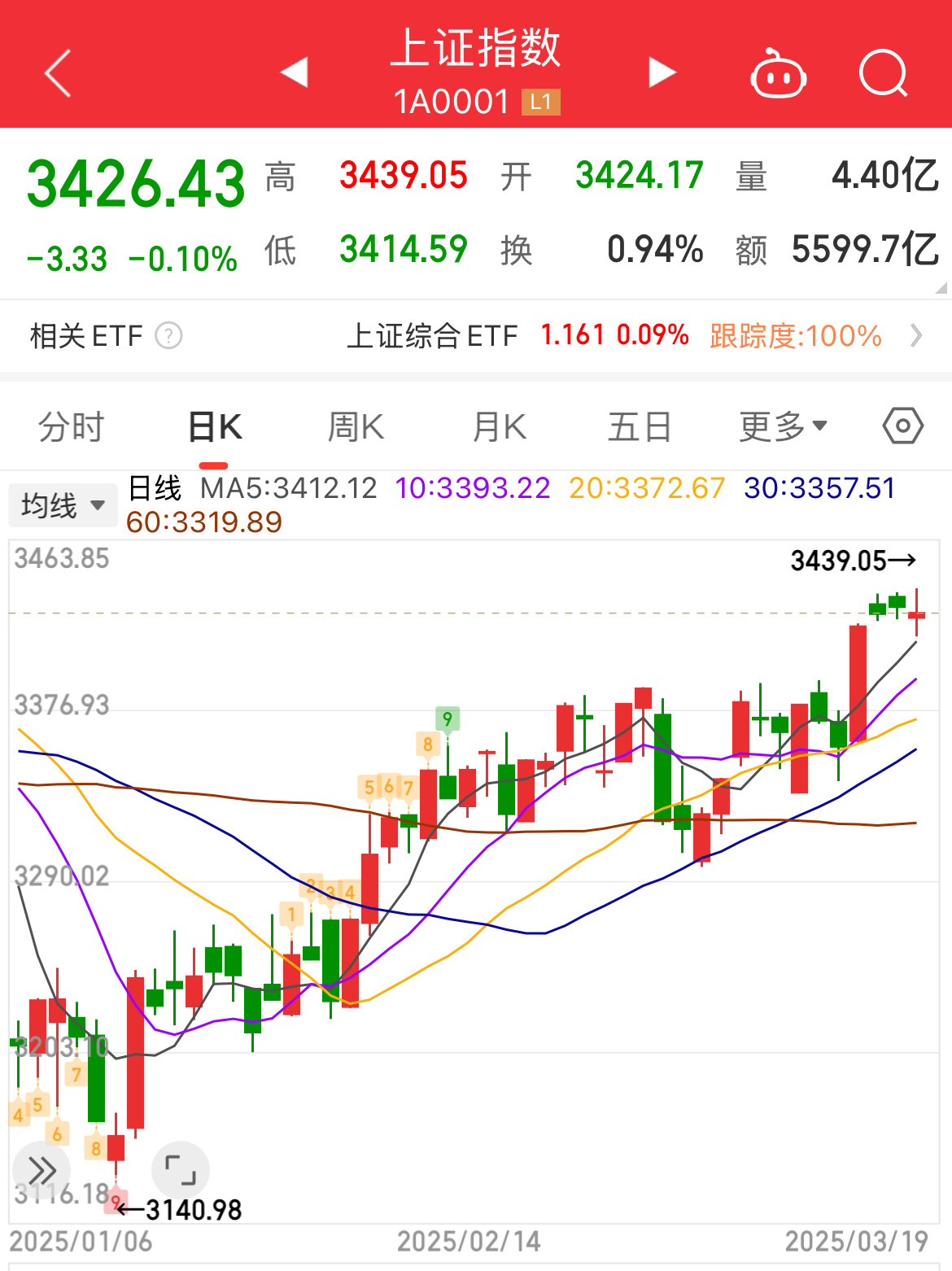Tap the double-arrow expand button on chart
The height and width of the screenshot is (1271, 952).
click(42, 1171)
